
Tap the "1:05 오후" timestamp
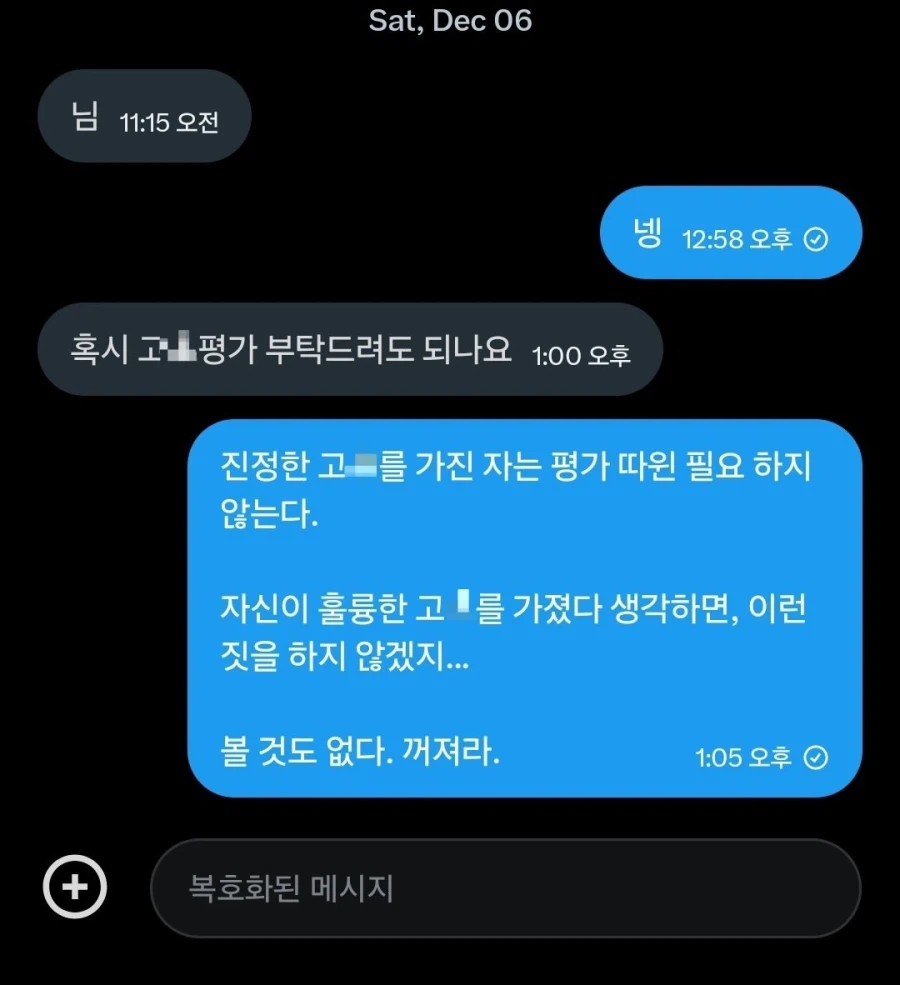point(742,758)
